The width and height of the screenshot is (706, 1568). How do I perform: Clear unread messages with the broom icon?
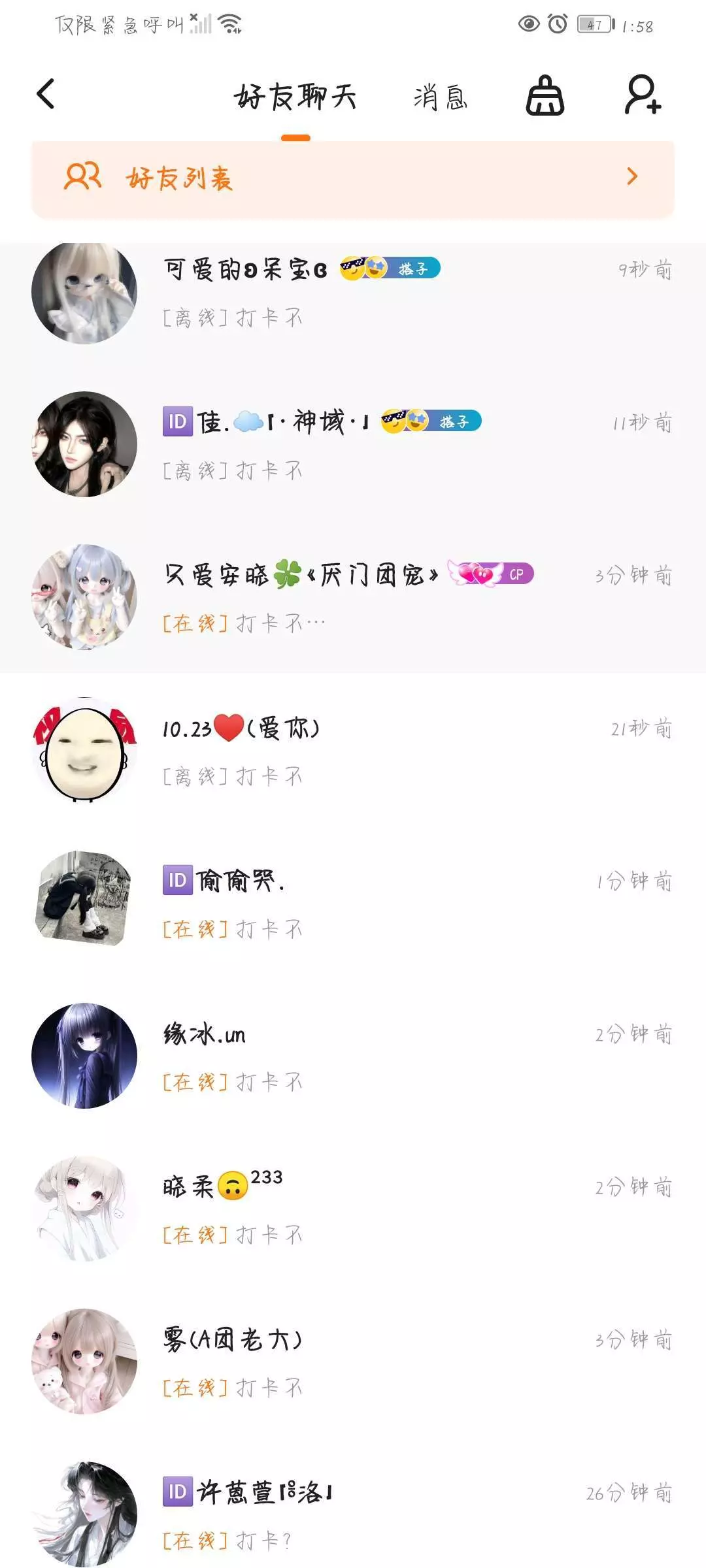point(545,96)
